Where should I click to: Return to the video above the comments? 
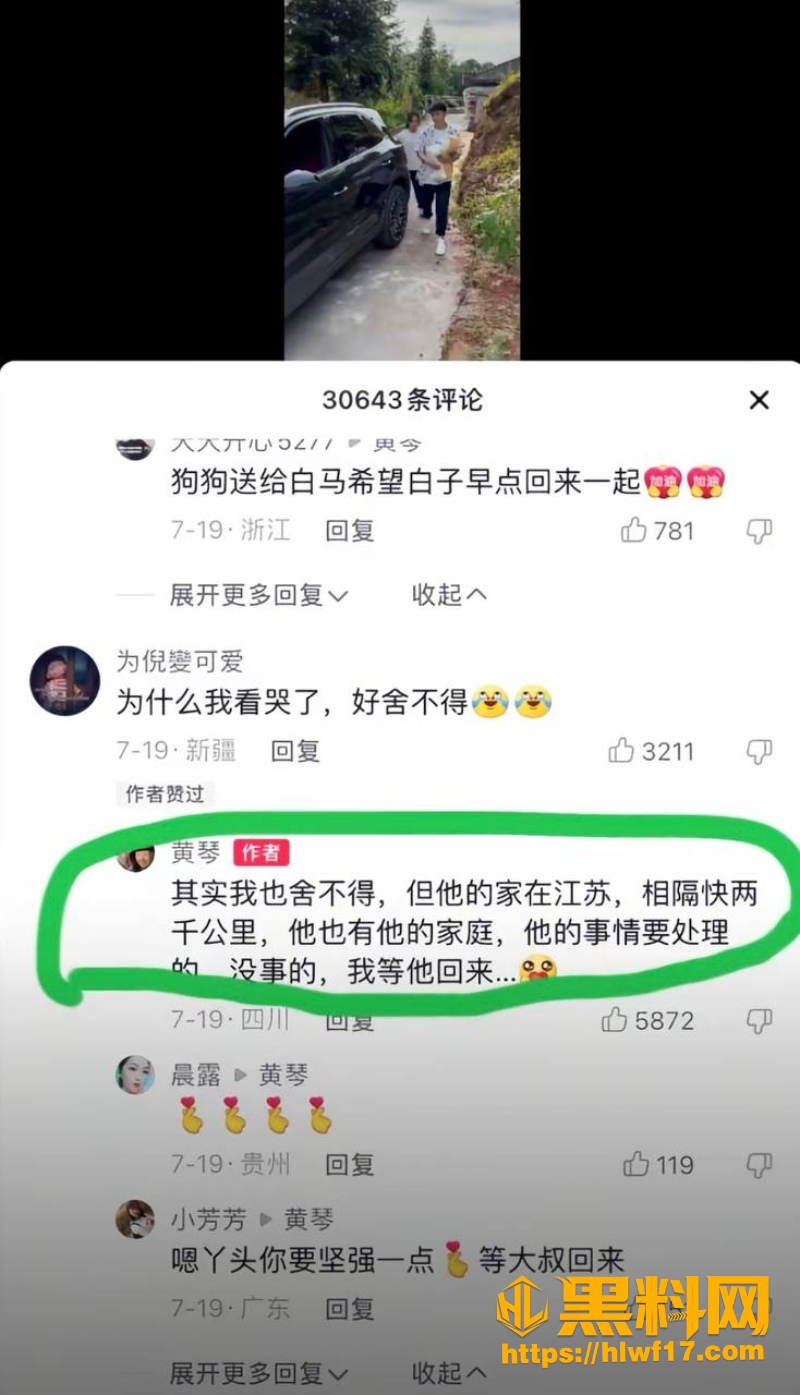tap(402, 180)
